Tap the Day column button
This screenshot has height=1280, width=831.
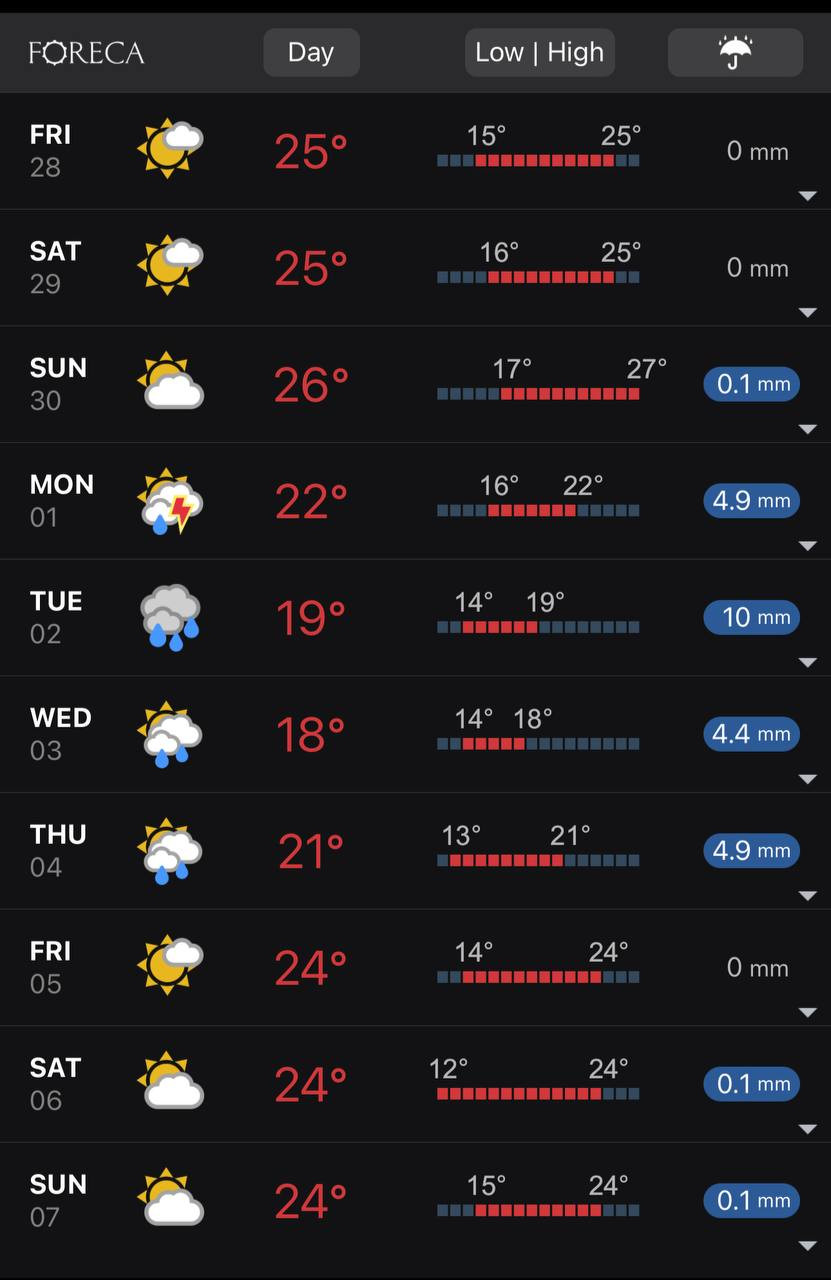point(311,53)
